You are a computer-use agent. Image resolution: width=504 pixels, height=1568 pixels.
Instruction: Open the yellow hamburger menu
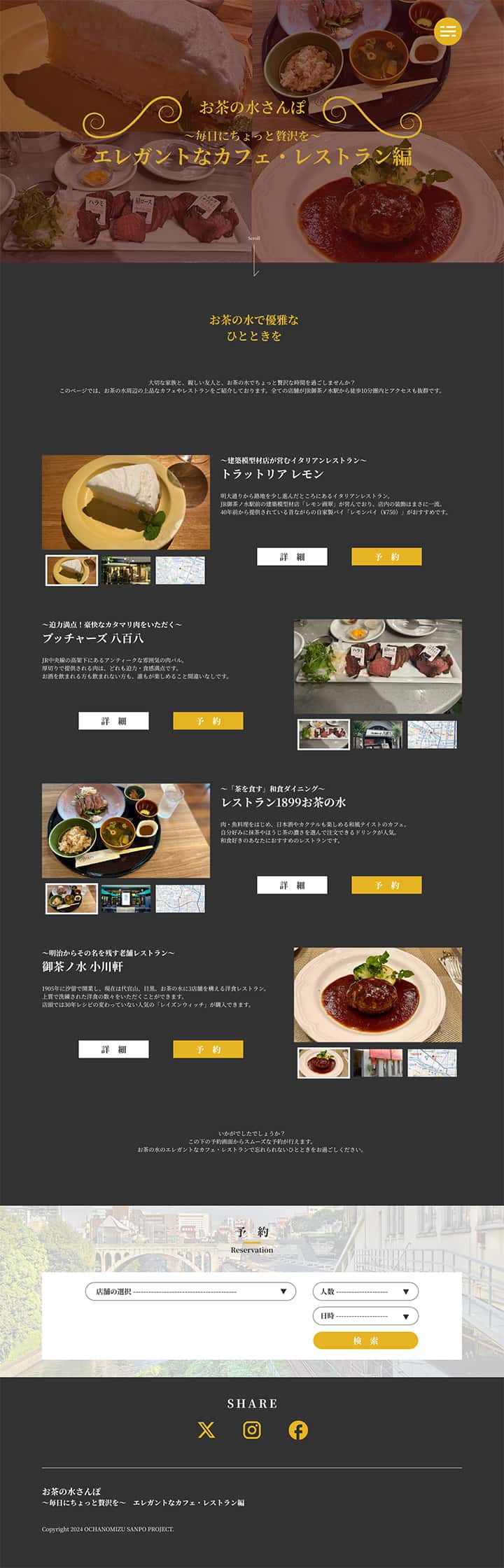[x=448, y=31]
